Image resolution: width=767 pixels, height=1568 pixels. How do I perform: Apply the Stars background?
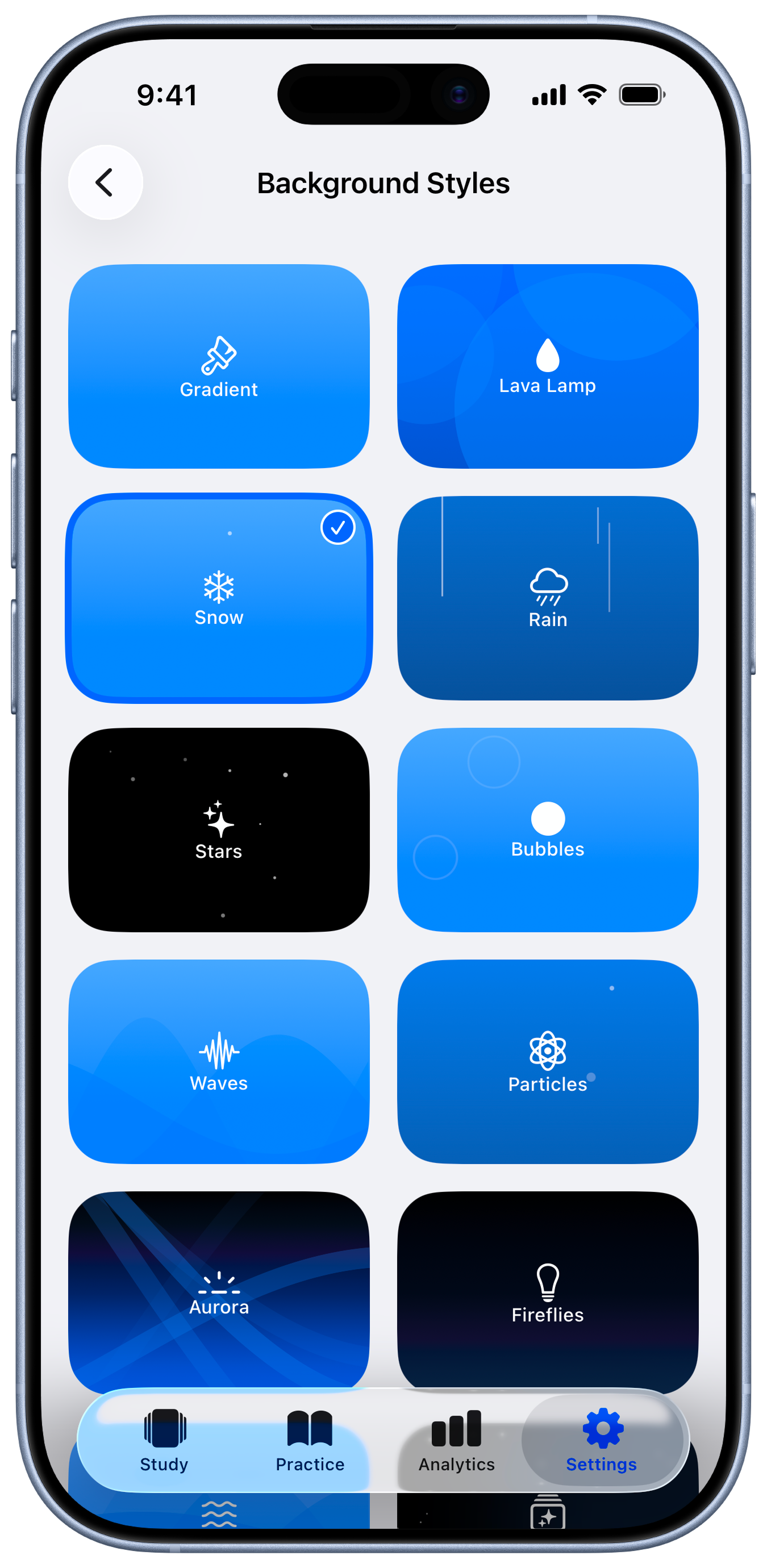[219, 829]
